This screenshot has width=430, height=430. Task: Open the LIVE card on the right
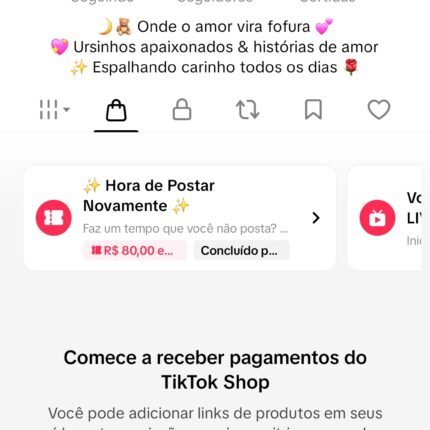pos(385,218)
